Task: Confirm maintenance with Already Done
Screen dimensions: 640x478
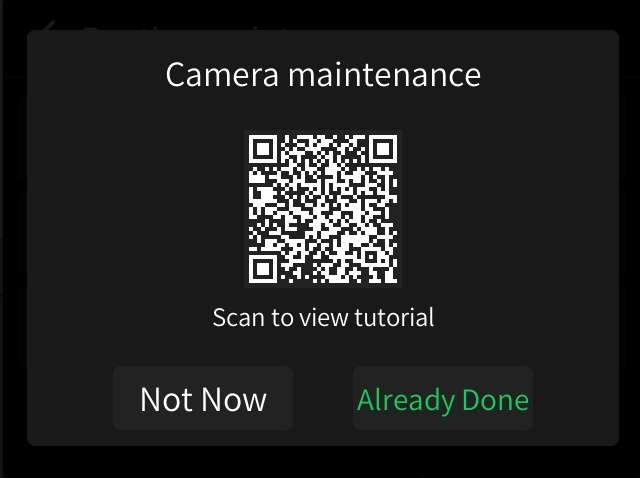Action: pos(442,399)
